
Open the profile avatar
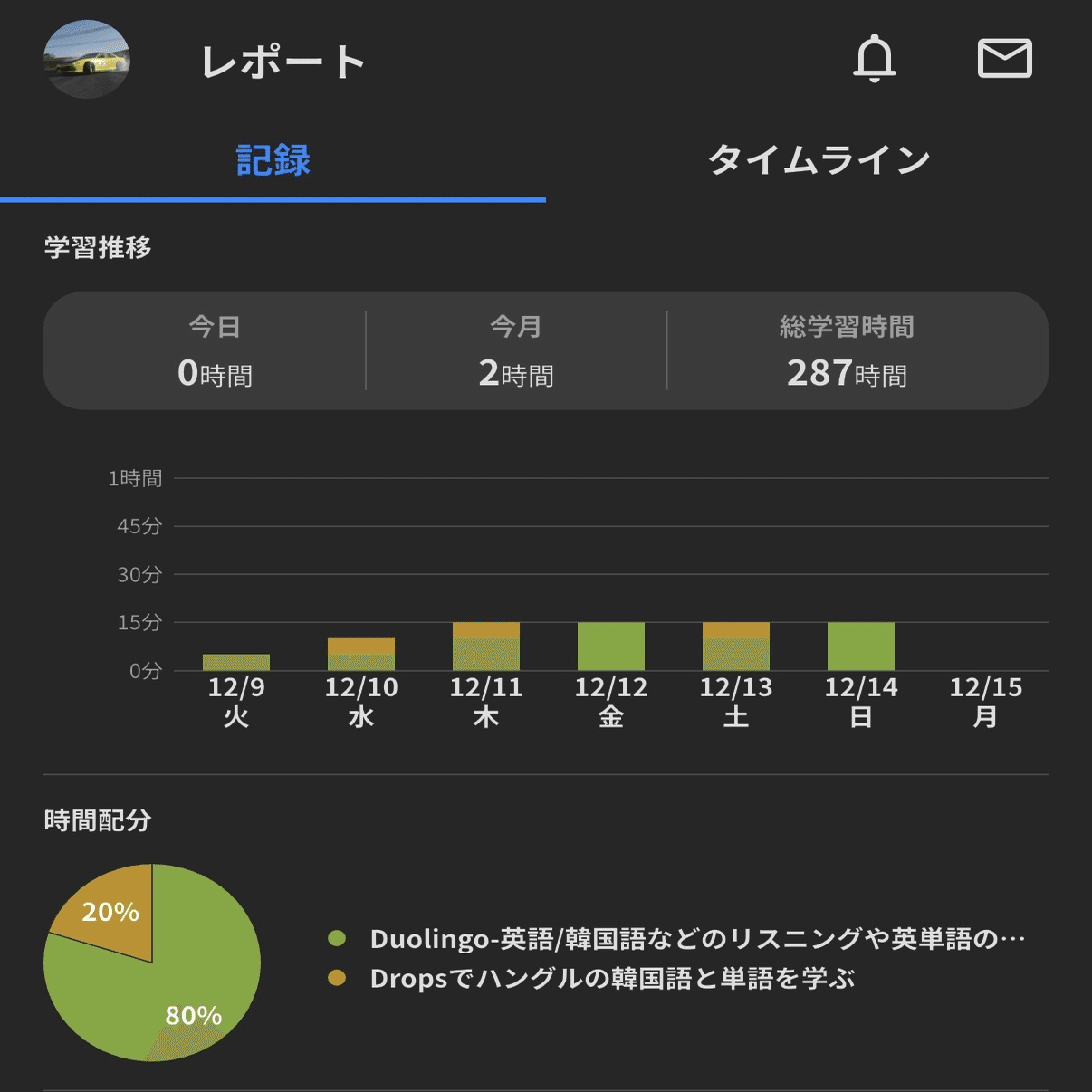[x=87, y=60]
